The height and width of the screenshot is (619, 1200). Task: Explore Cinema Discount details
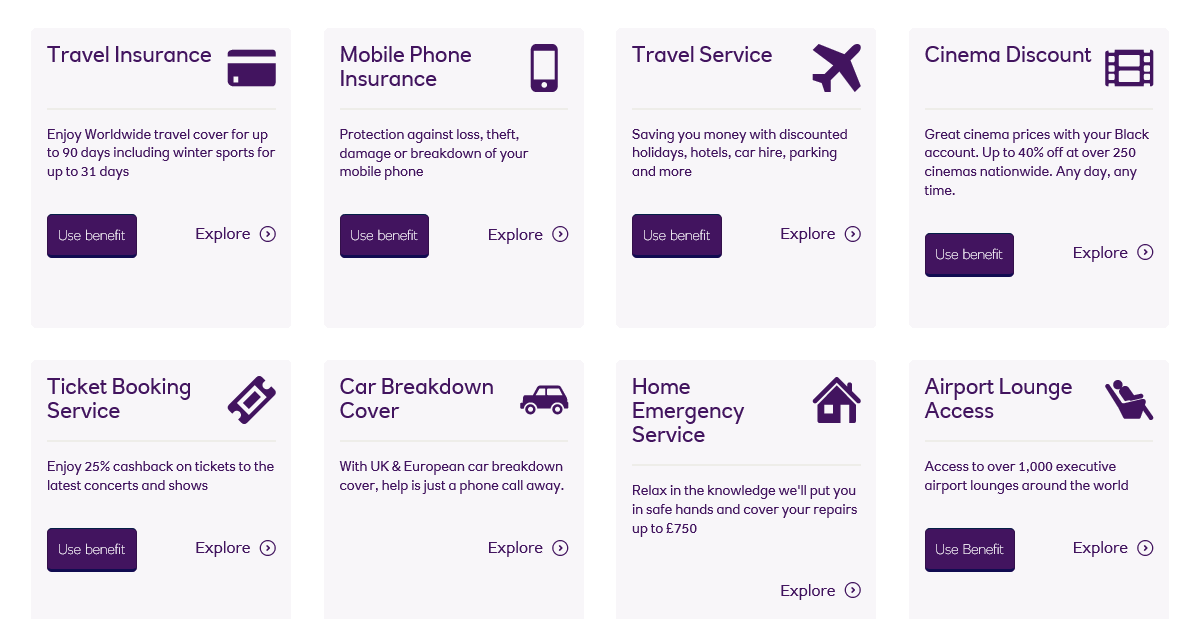1112,253
